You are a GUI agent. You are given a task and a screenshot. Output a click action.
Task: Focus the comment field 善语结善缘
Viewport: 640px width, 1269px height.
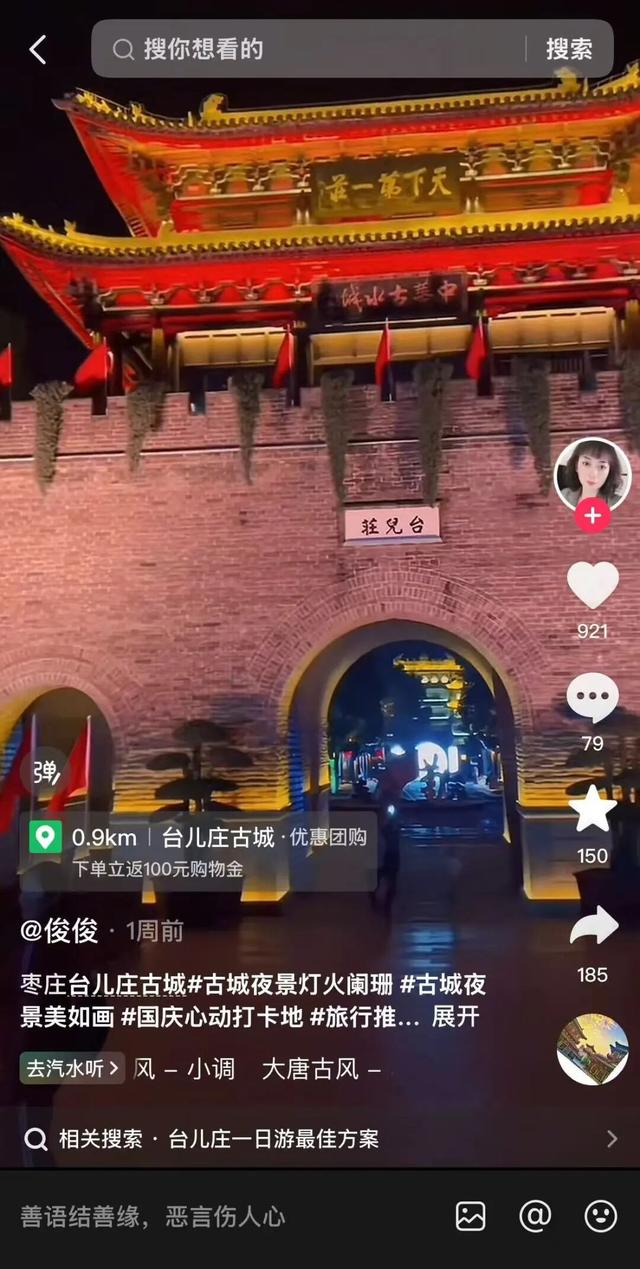pyautogui.click(x=200, y=1216)
